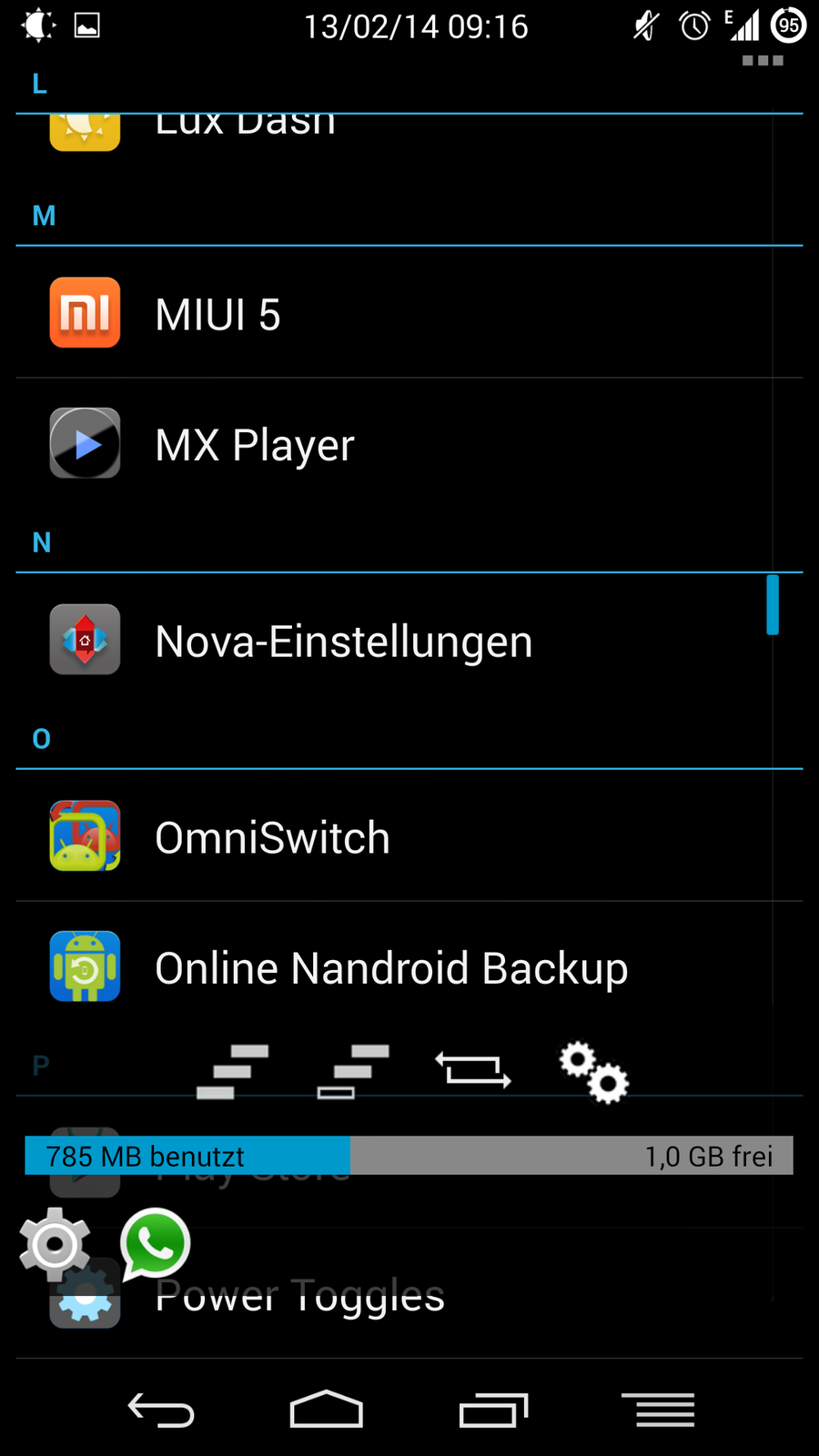The width and height of the screenshot is (819, 1456).
Task: Go to home screen
Action: pyautogui.click(x=326, y=1410)
